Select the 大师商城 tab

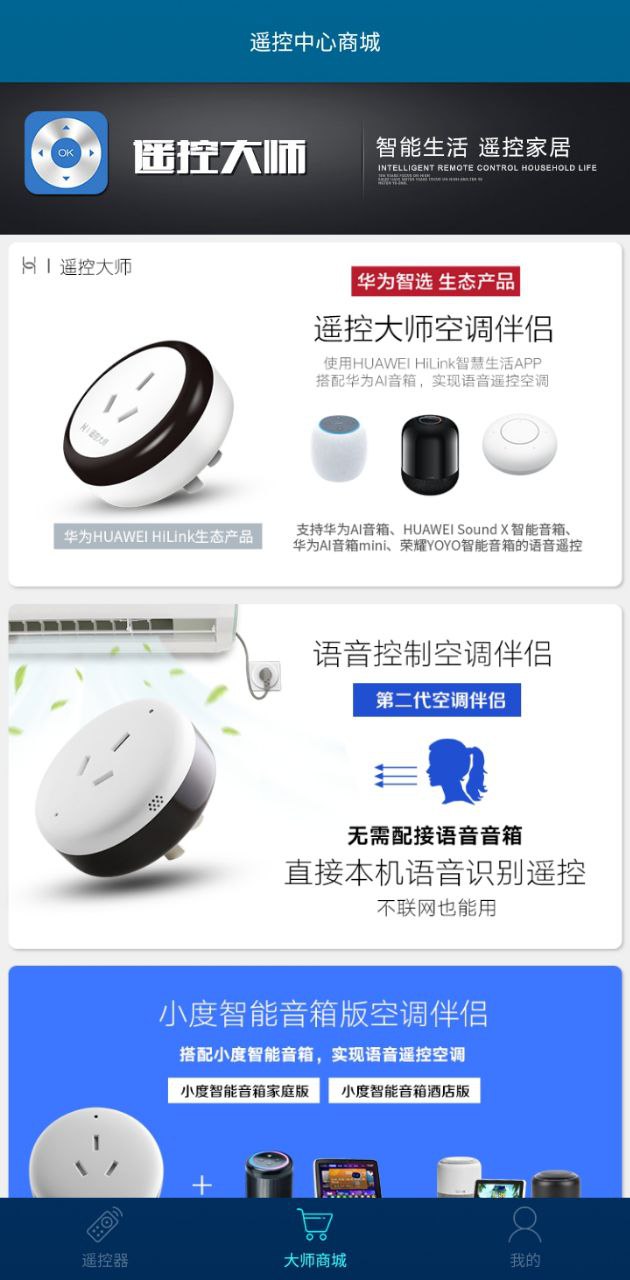coord(315,1238)
